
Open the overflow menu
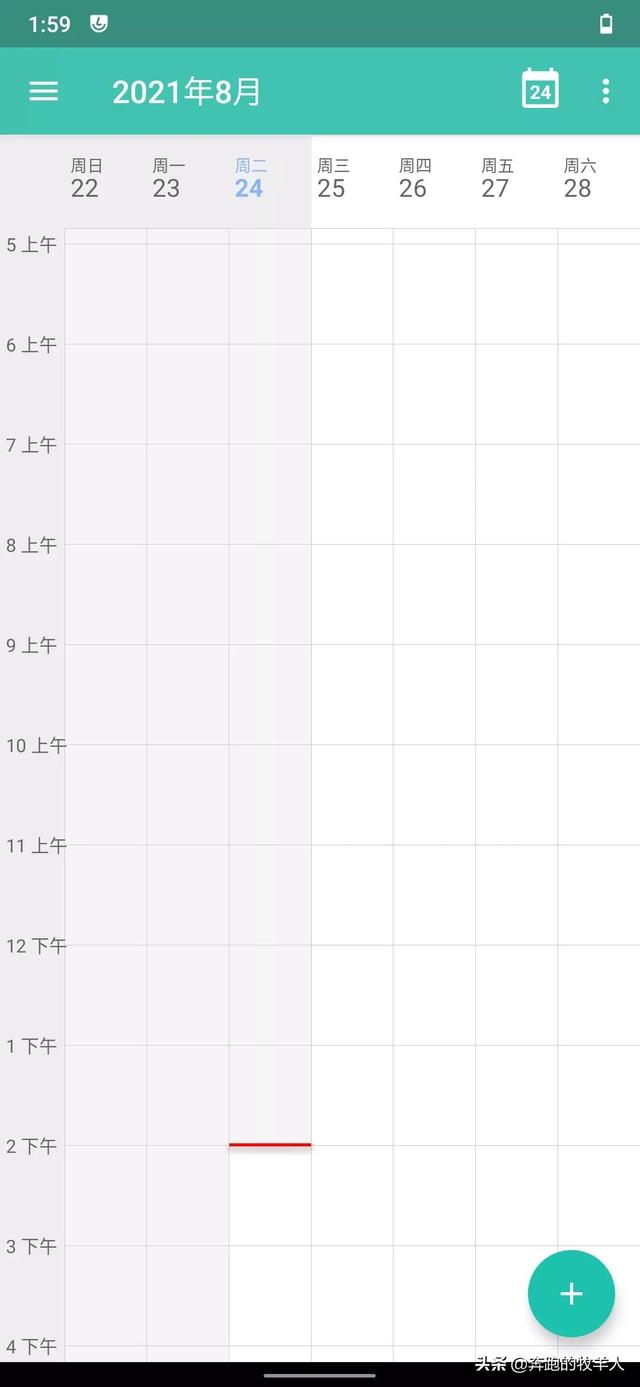click(605, 91)
